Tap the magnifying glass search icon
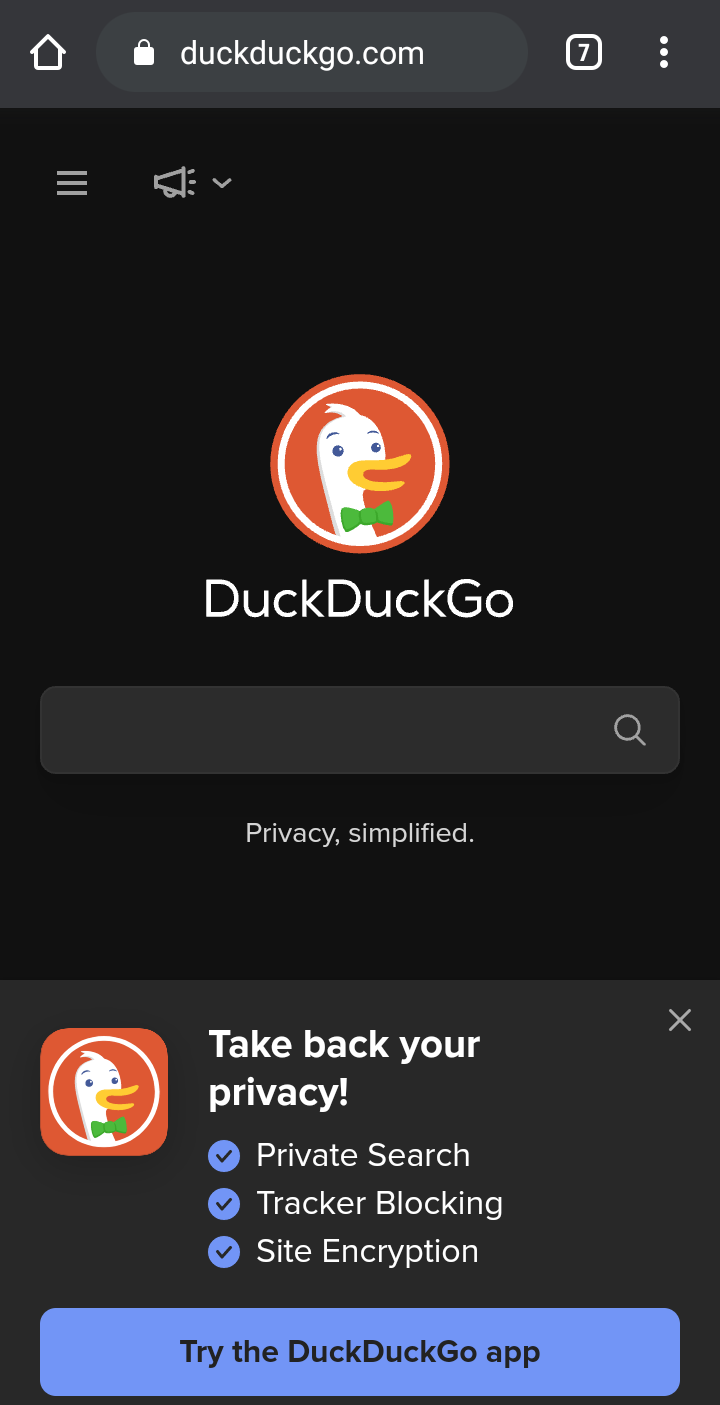The width and height of the screenshot is (720, 1405). click(629, 730)
